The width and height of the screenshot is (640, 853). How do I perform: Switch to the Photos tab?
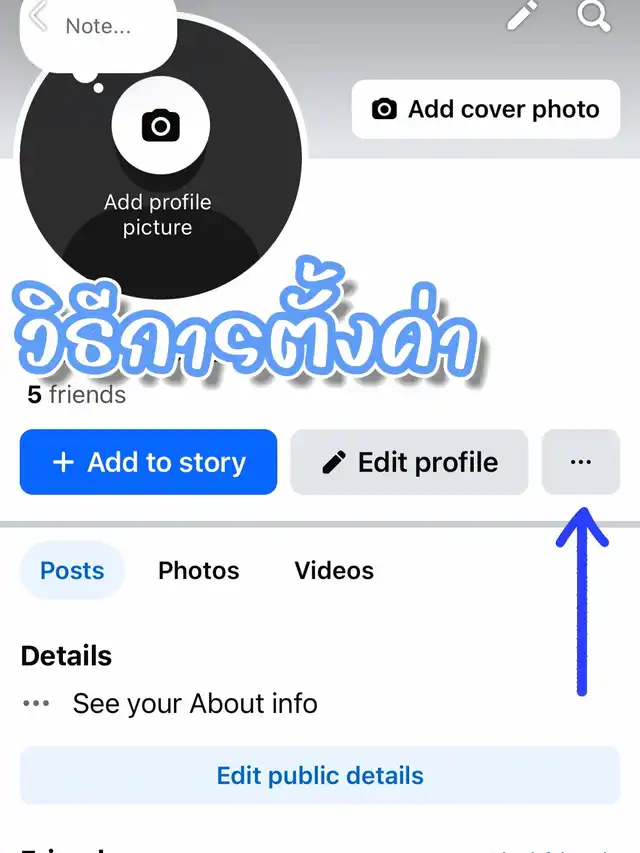[199, 570]
